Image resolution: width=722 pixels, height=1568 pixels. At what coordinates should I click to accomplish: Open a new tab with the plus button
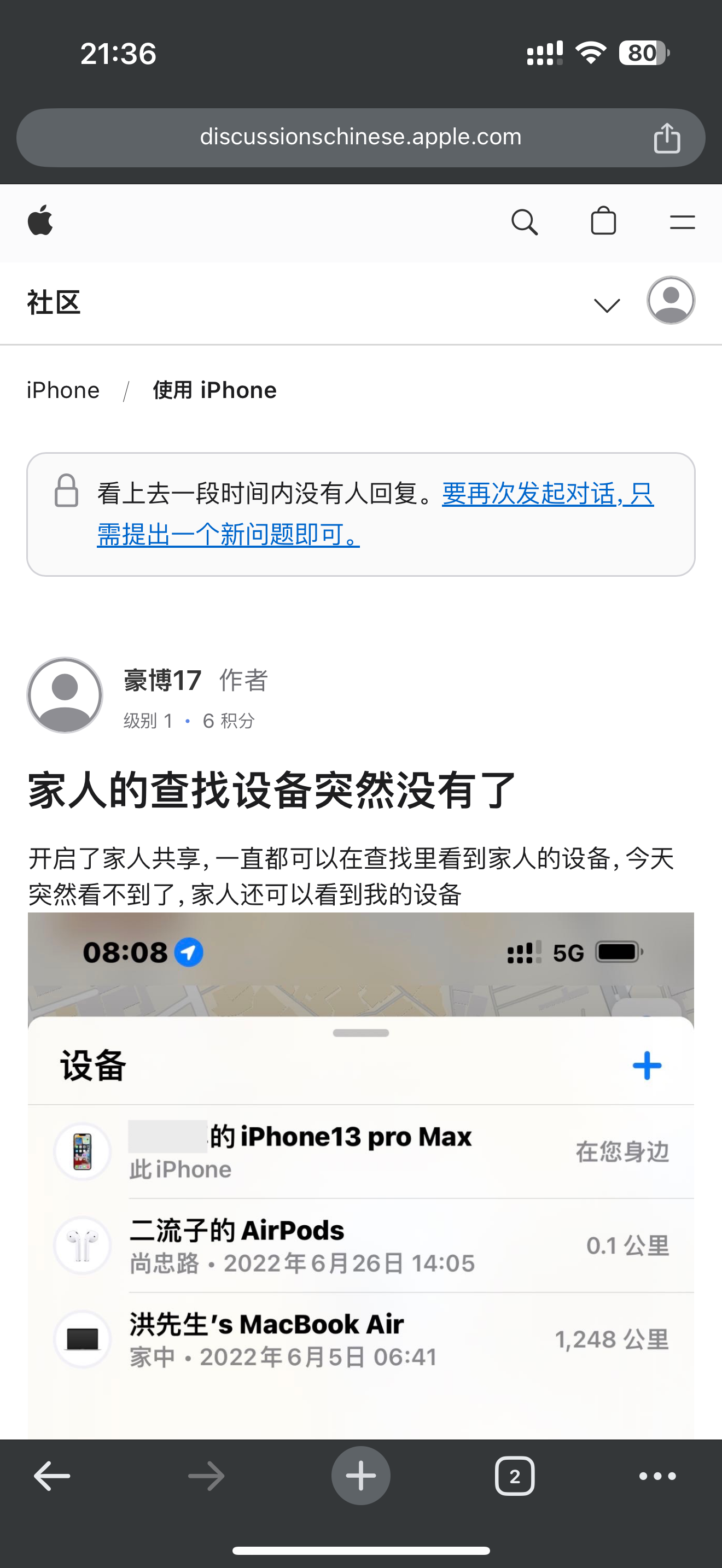coord(360,1476)
